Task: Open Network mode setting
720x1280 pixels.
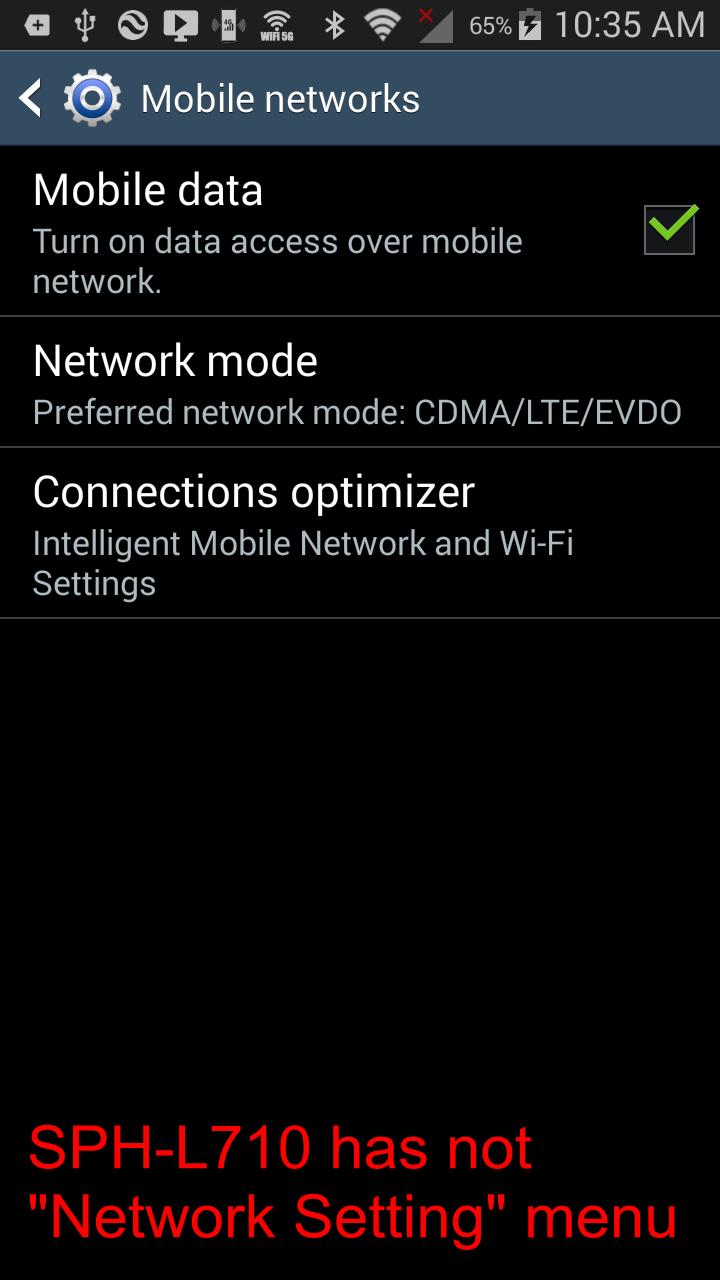Action: [x=358, y=384]
